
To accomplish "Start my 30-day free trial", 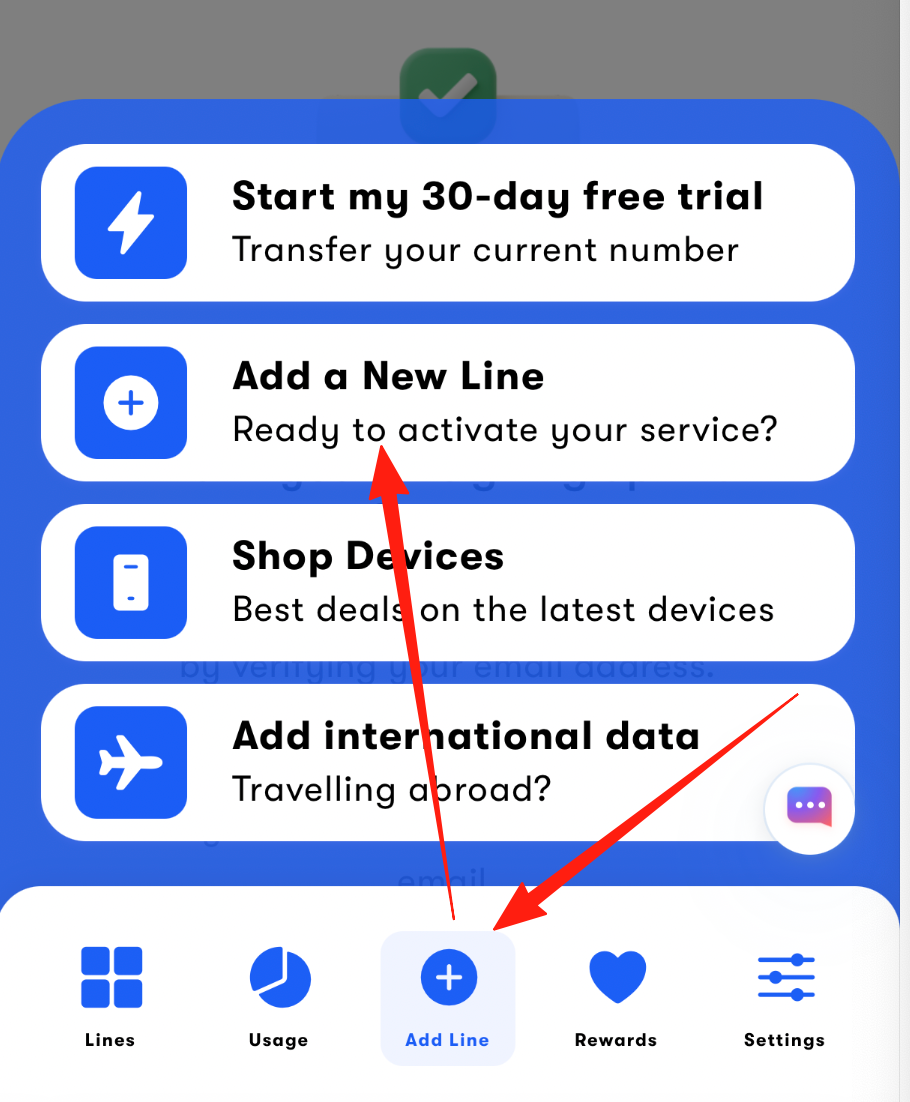I will 447,222.
